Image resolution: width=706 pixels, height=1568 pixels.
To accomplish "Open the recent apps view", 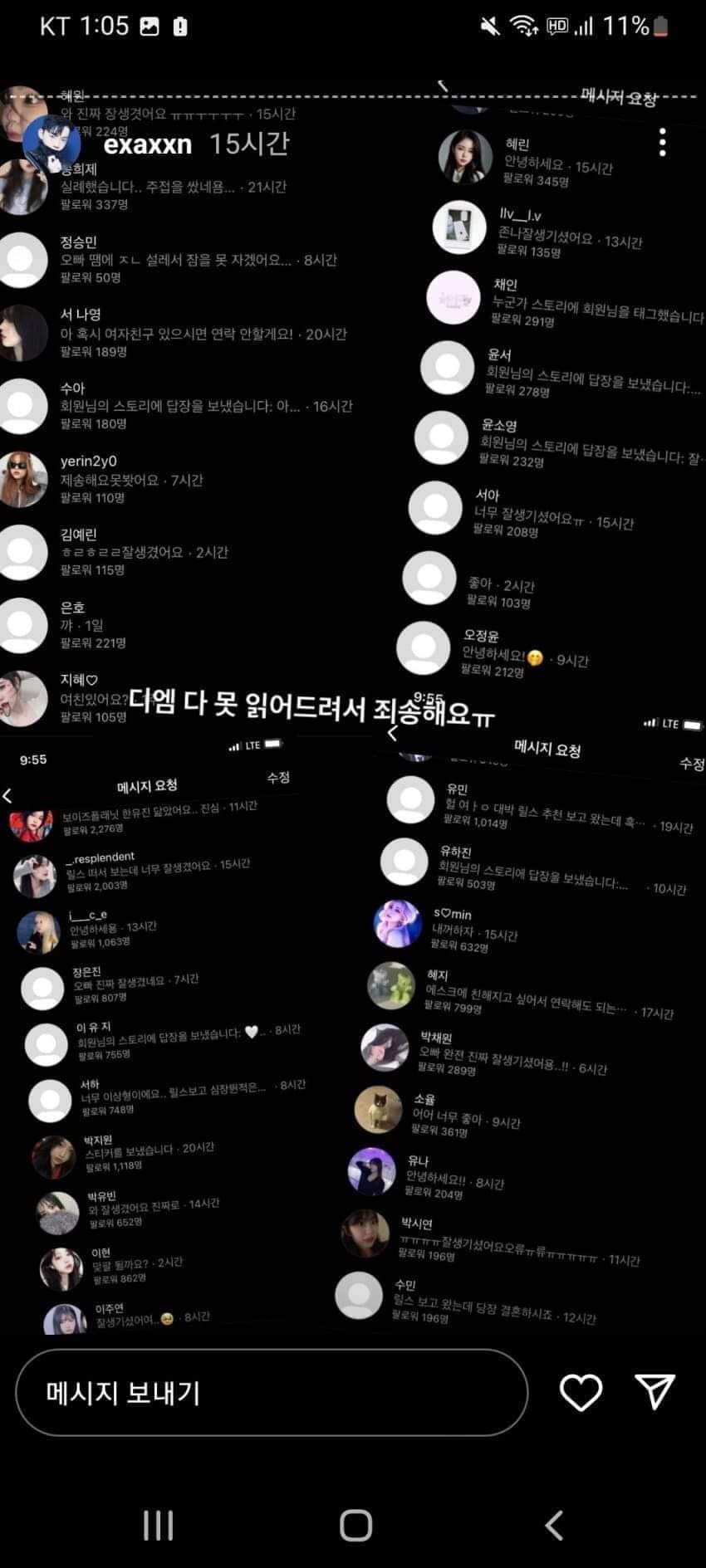I will 158,1525.
